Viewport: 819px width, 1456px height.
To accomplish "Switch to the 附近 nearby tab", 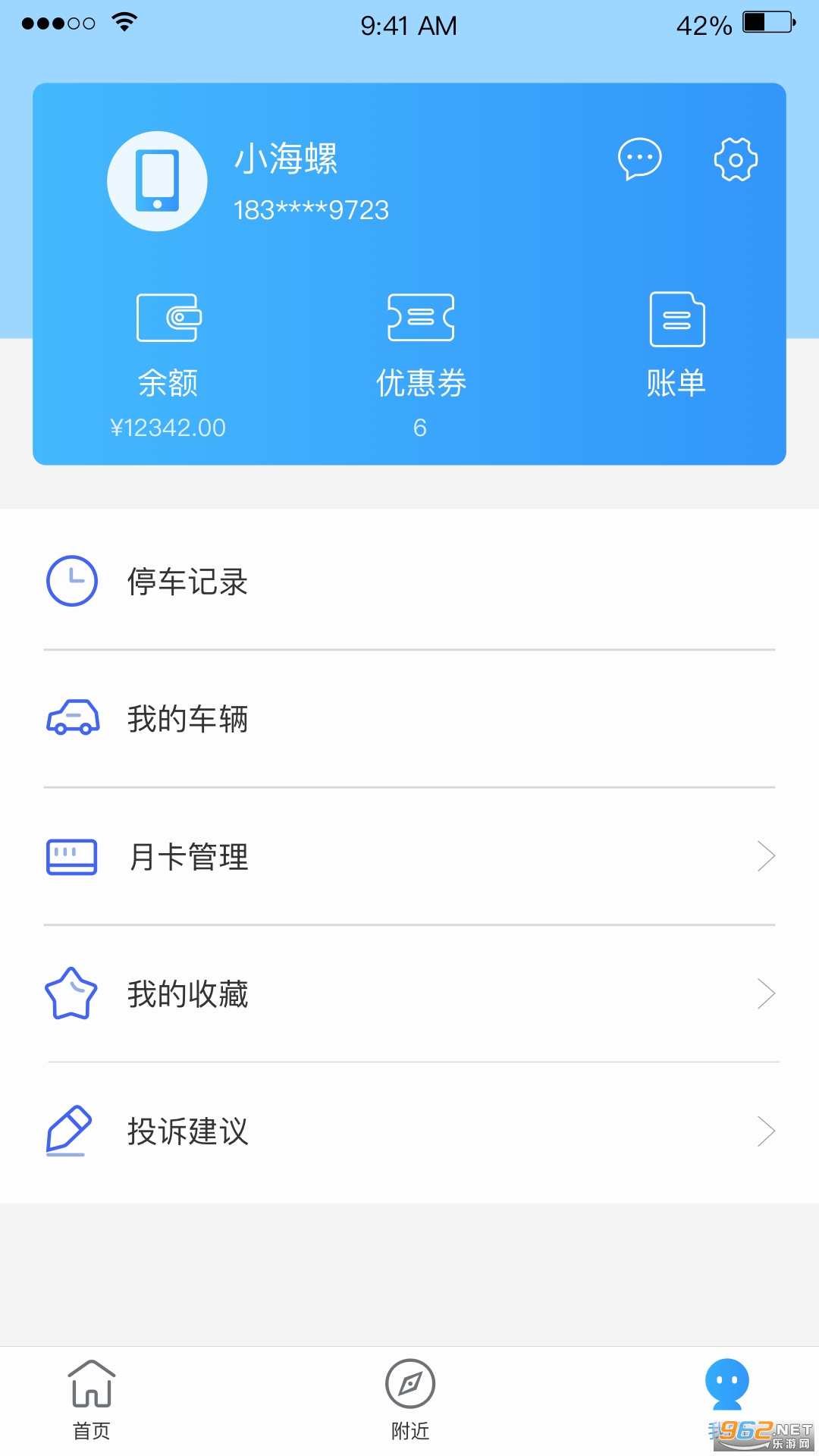I will 410,1399.
